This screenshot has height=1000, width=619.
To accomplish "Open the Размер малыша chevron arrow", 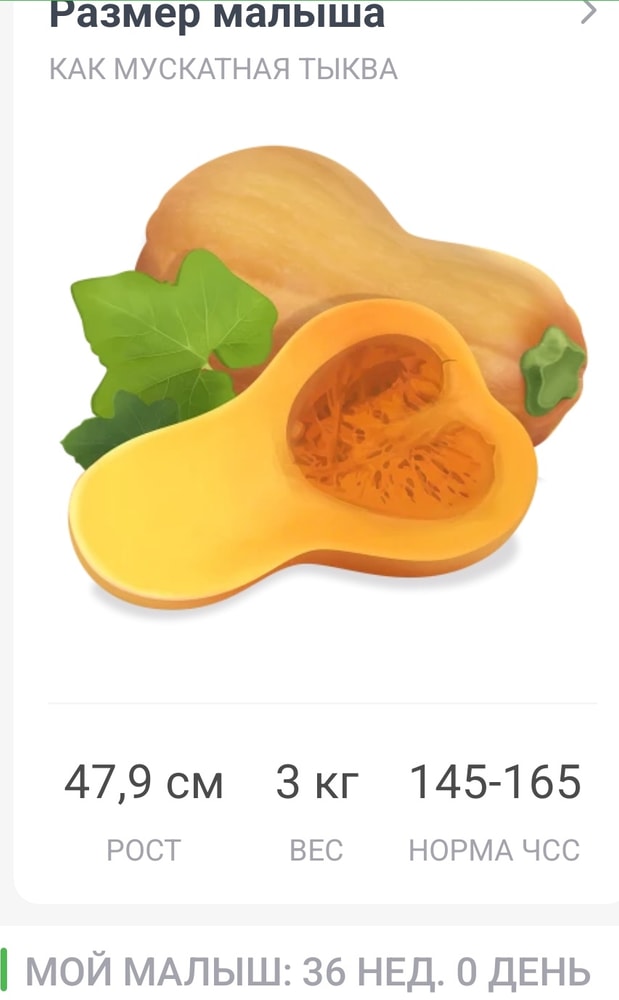I will click(589, 13).
